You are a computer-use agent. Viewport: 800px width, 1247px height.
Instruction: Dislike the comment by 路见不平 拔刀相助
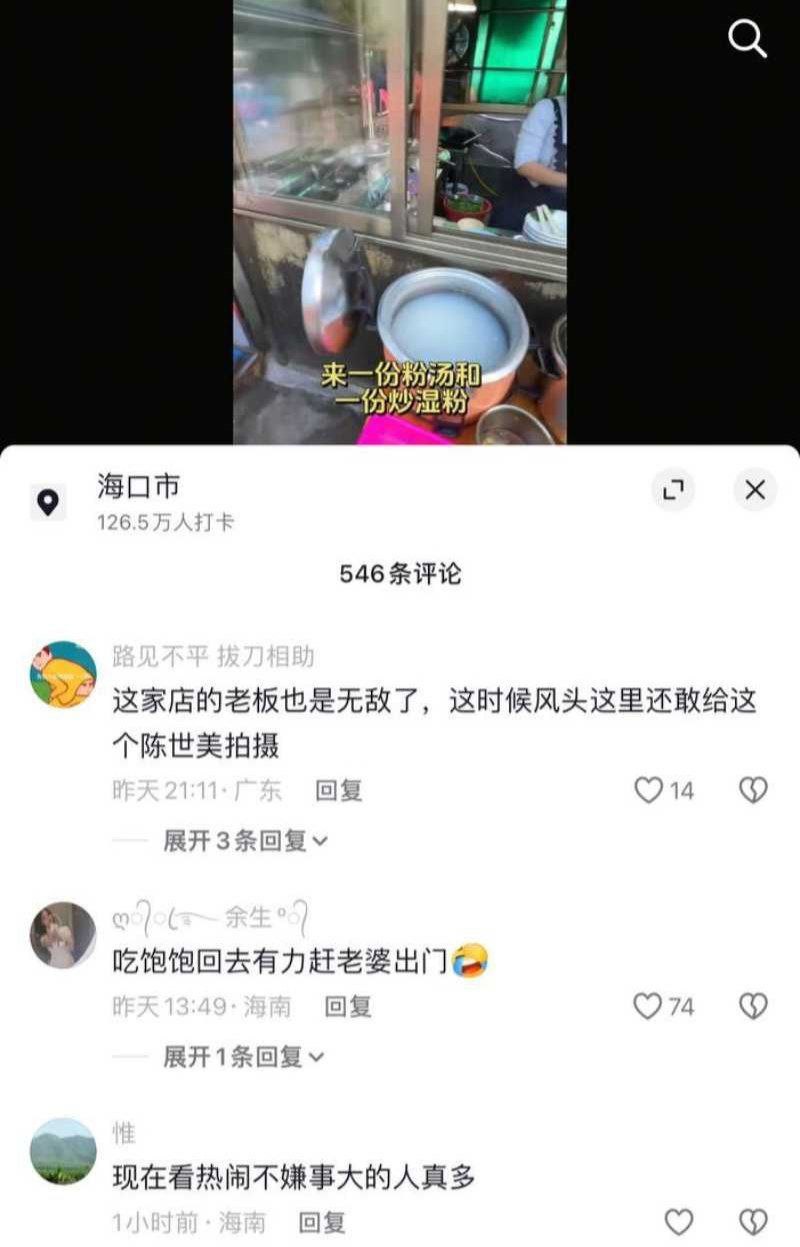[x=752, y=791]
